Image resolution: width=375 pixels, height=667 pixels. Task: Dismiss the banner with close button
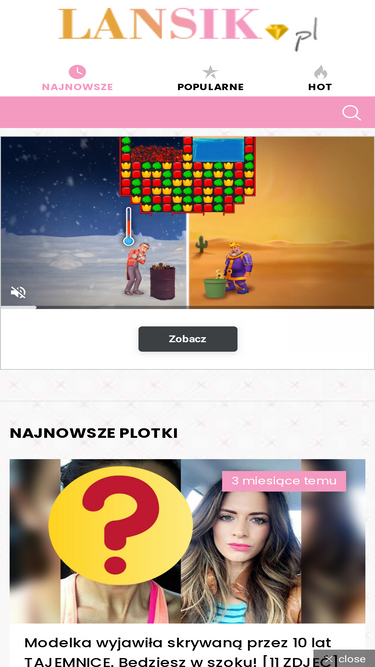click(x=344, y=658)
